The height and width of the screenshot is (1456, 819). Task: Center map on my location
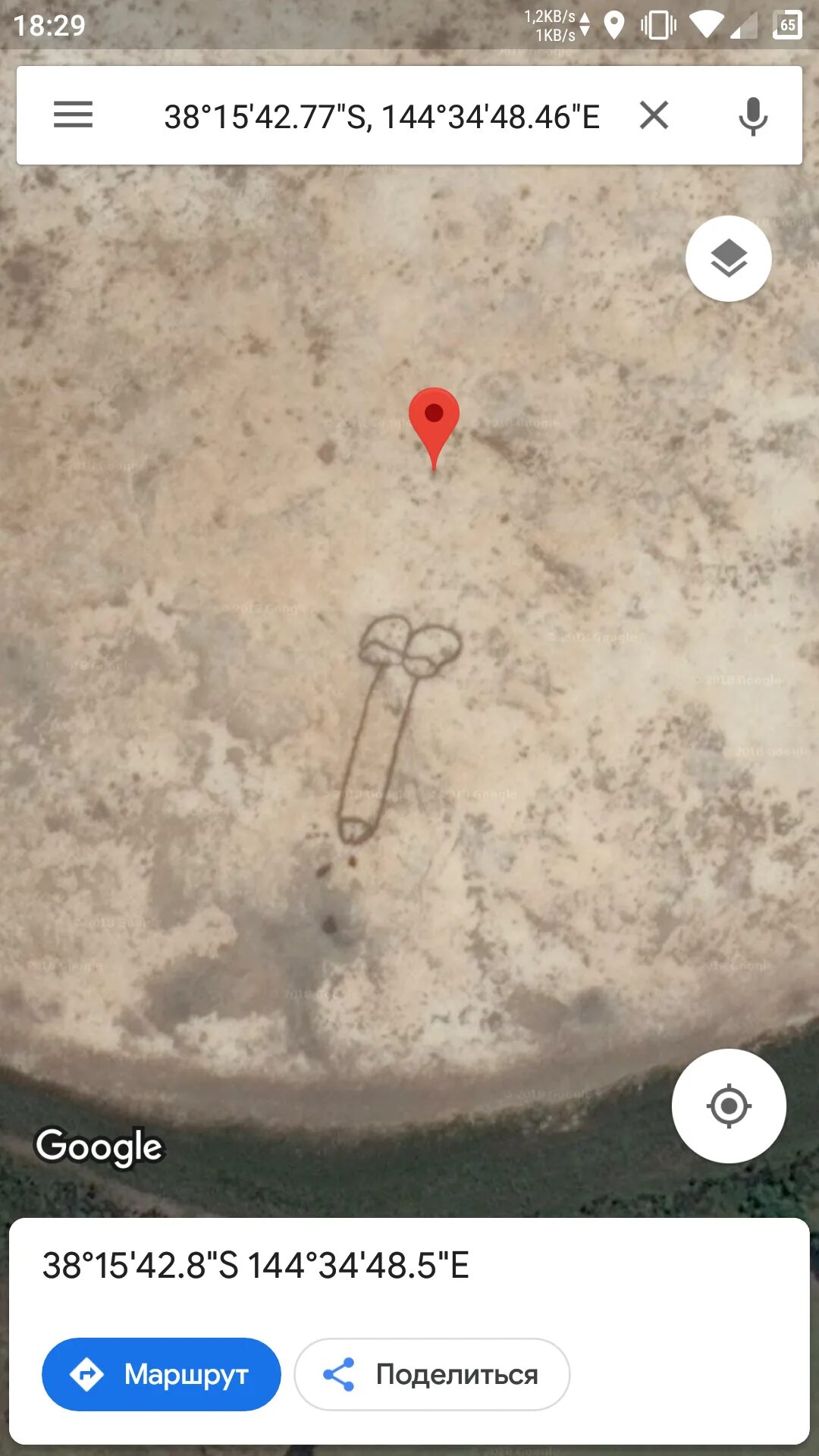728,1106
